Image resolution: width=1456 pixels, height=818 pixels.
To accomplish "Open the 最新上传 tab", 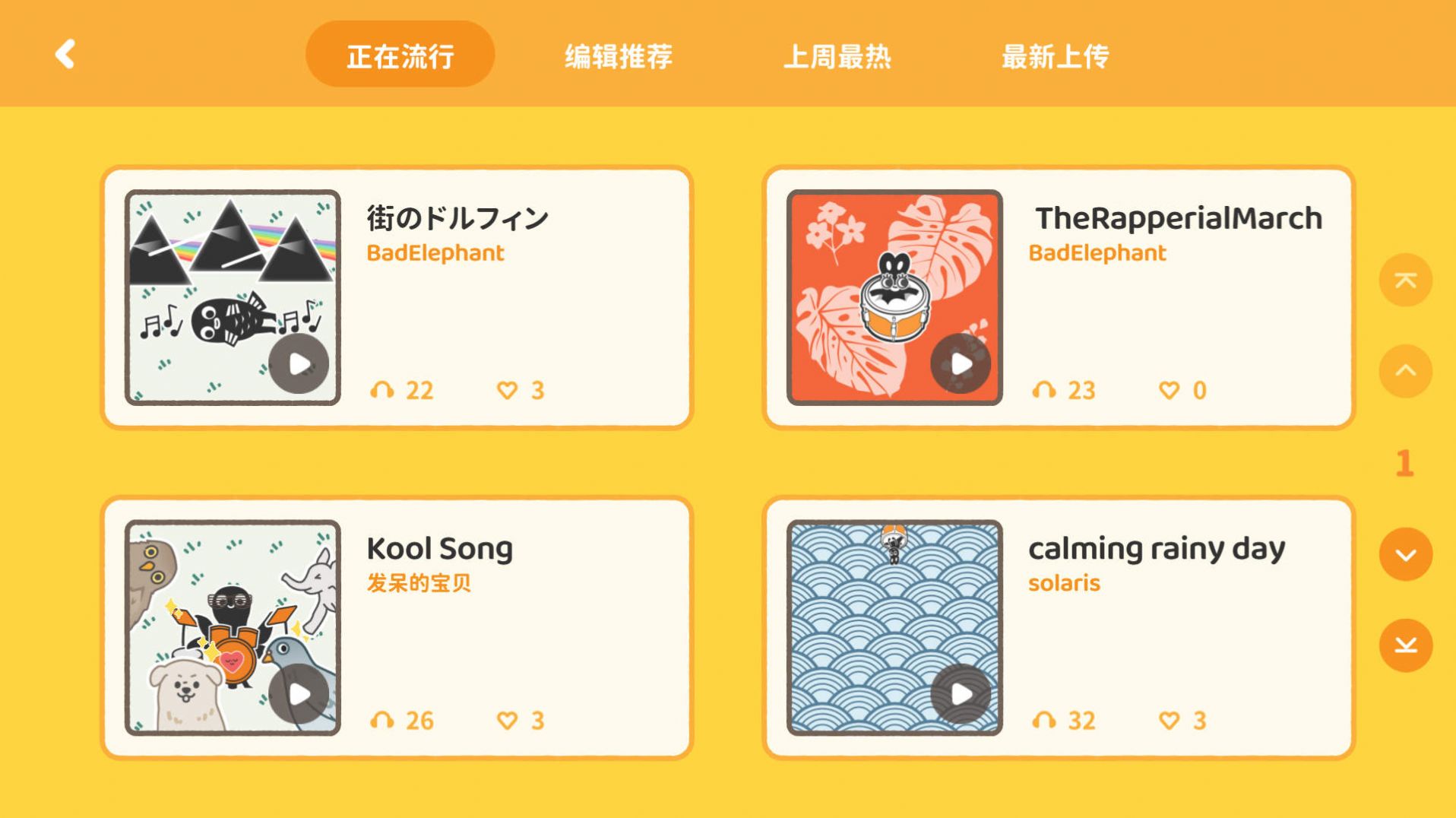I will click(1055, 55).
